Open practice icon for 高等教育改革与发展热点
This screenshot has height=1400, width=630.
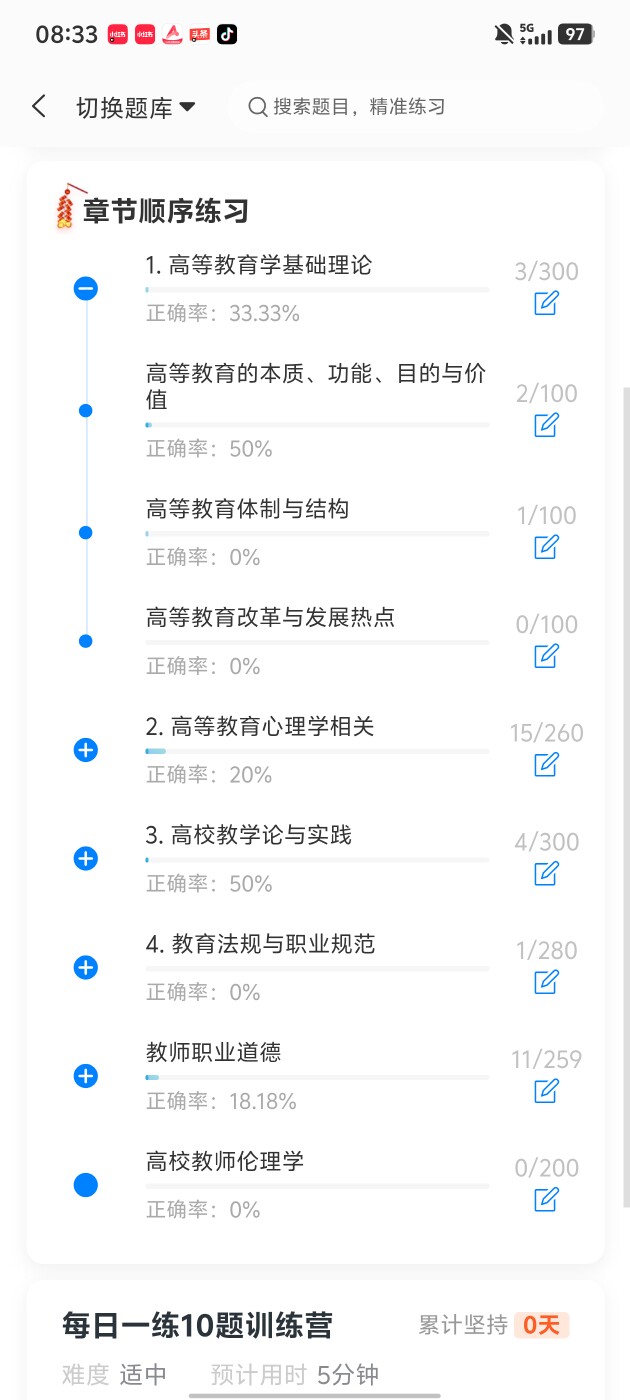pos(546,656)
